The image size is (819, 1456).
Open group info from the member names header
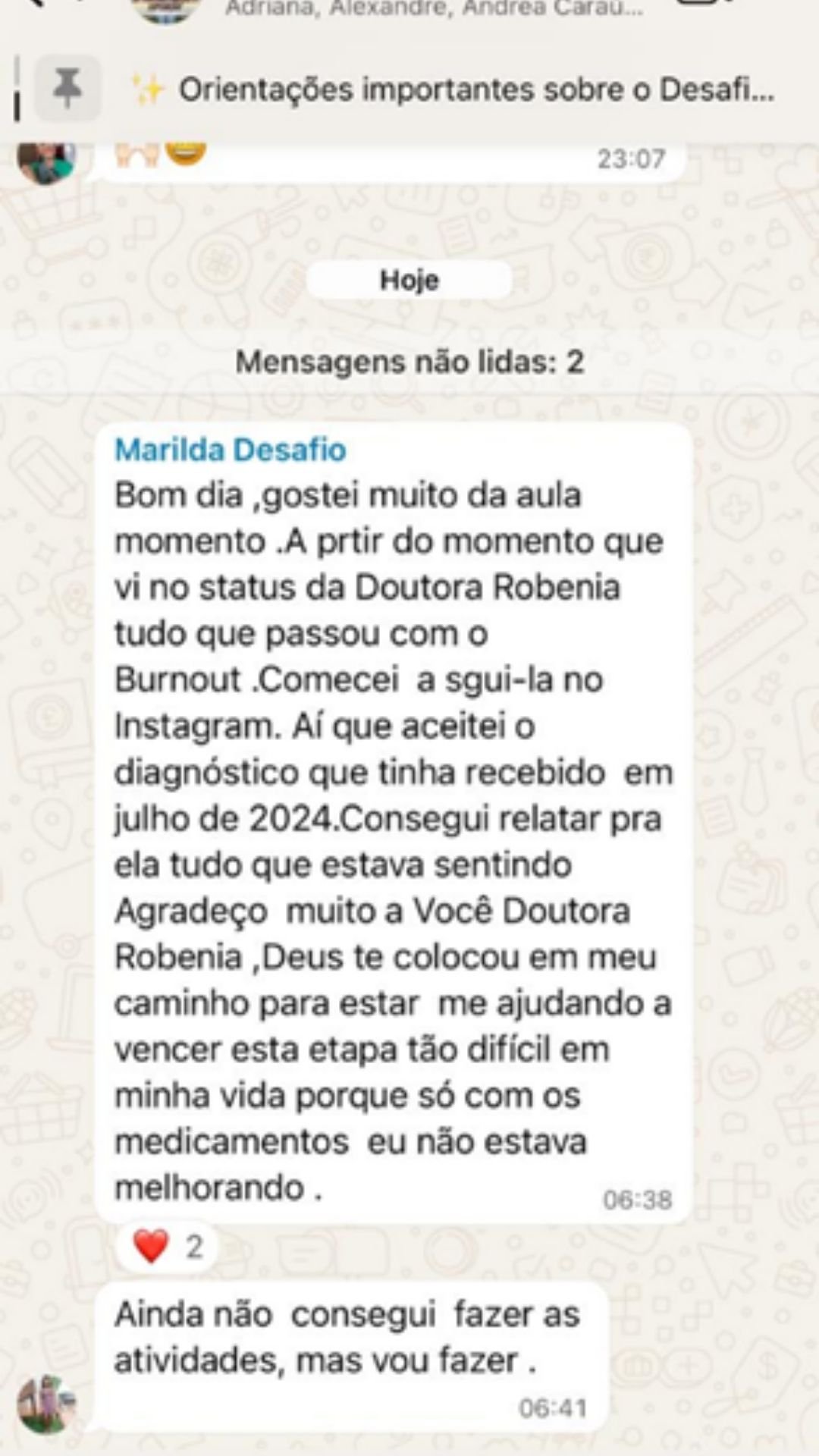pyautogui.click(x=434, y=9)
